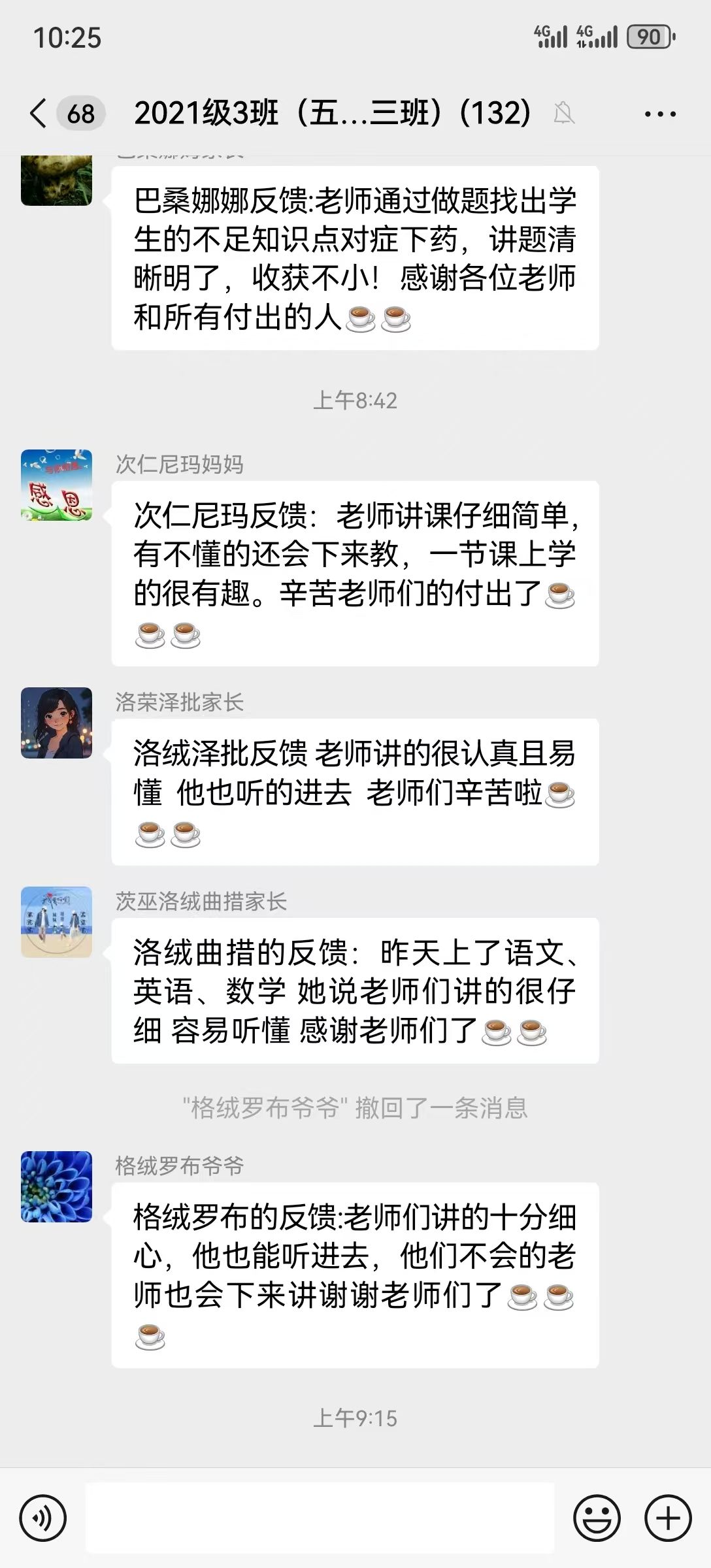Open 茨巫洛绒曲措家长's profile picture
The image size is (711, 1568).
click(x=57, y=922)
